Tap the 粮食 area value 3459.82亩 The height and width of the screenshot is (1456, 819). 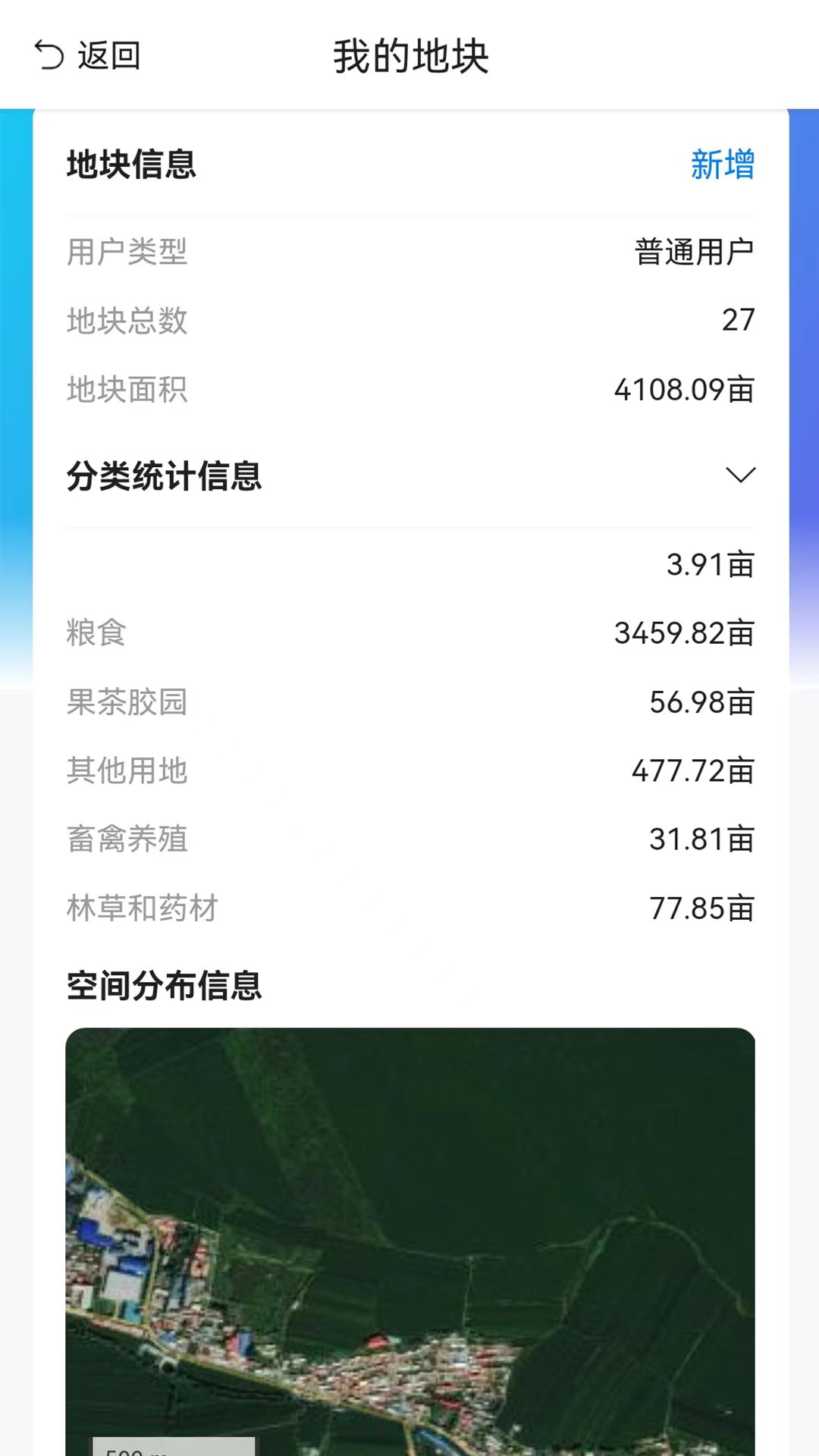pyautogui.click(x=681, y=632)
